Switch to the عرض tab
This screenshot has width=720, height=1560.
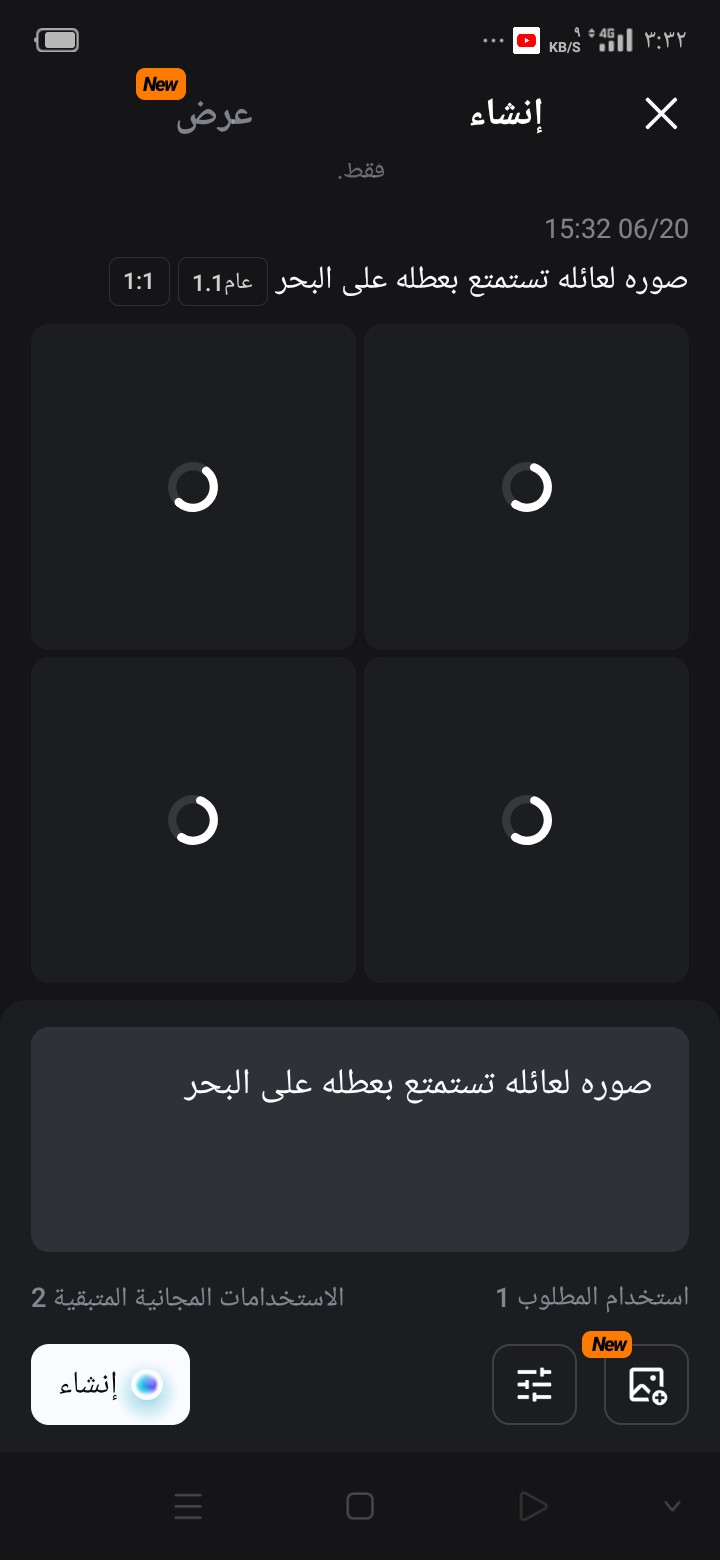tap(214, 114)
